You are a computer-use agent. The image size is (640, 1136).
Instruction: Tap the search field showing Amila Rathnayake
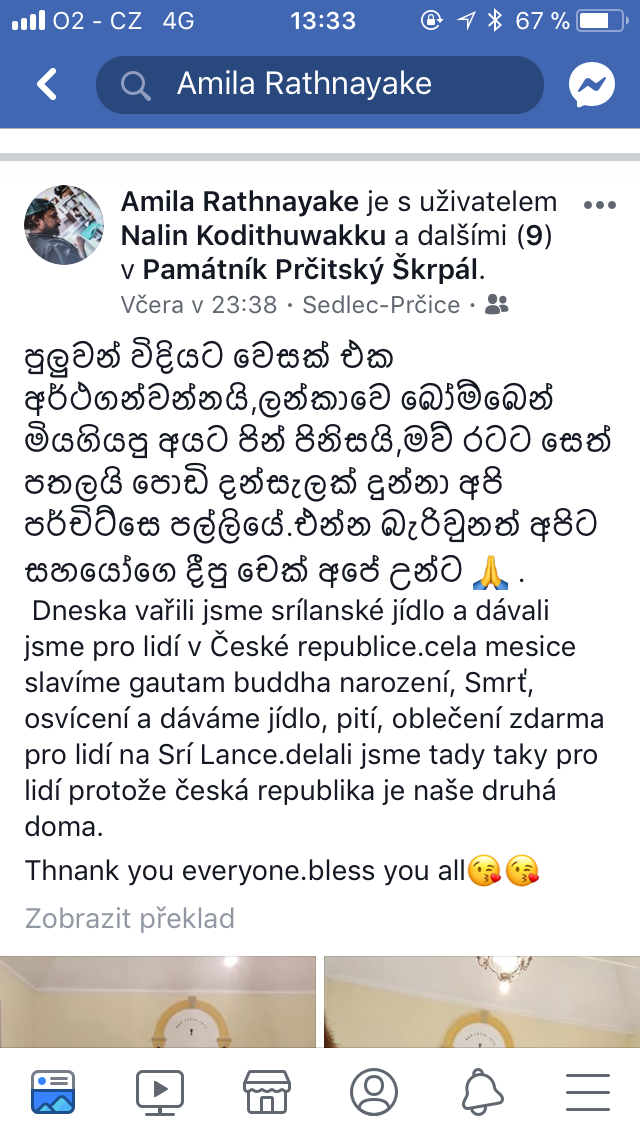(x=320, y=85)
